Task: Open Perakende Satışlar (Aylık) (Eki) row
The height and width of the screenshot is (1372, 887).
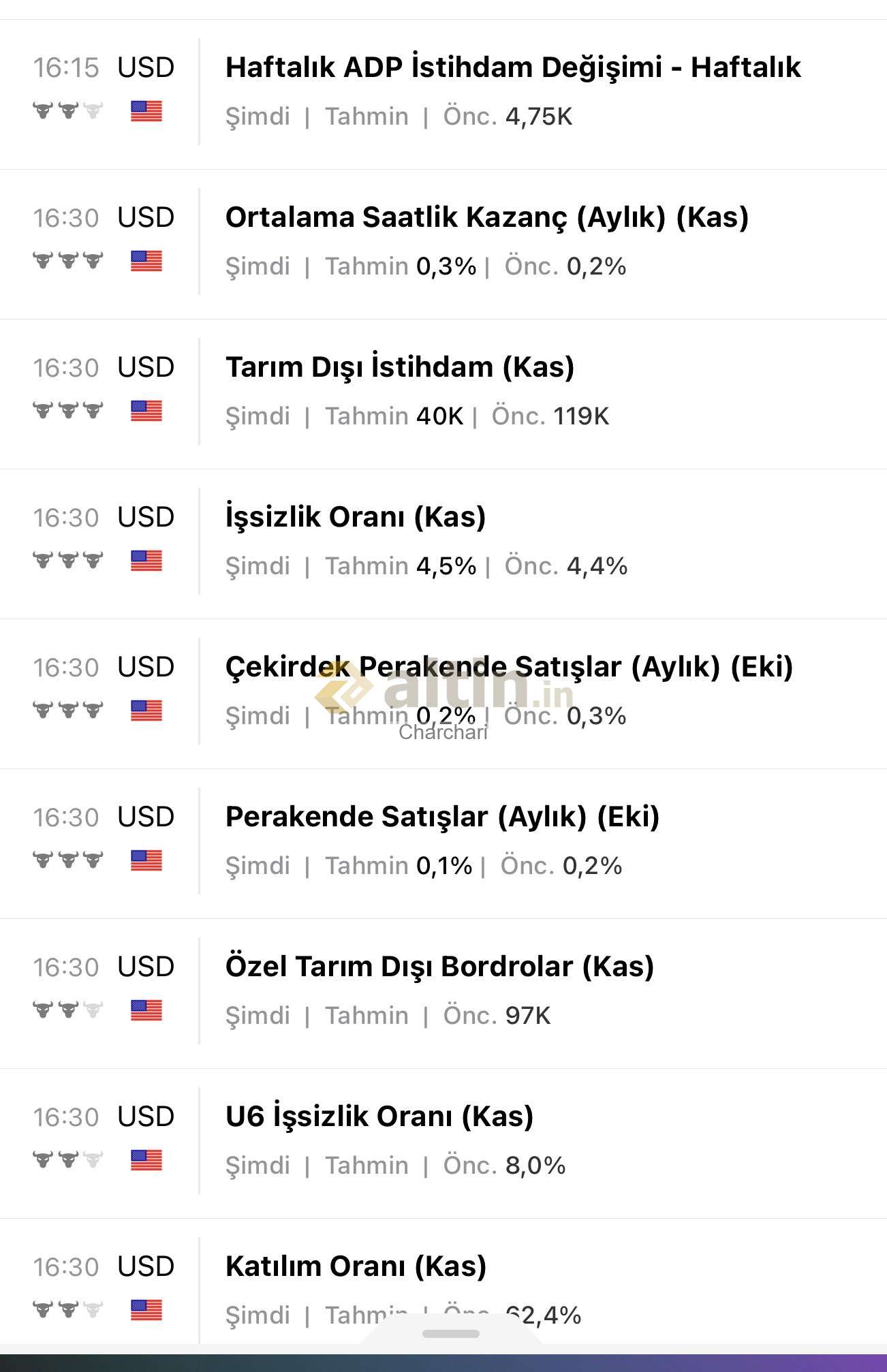Action: (x=442, y=817)
